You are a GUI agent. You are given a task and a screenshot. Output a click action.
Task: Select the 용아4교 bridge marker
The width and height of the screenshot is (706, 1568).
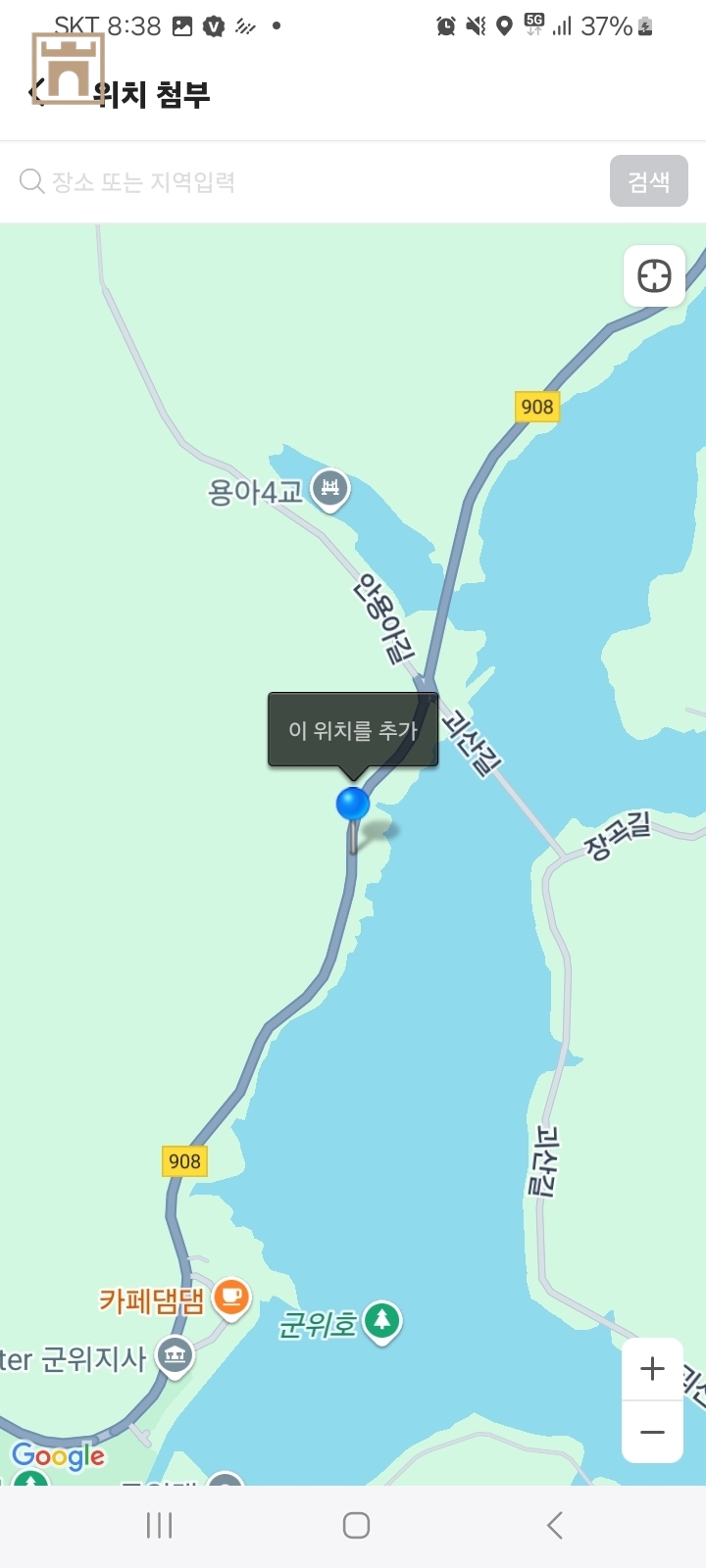point(330,487)
